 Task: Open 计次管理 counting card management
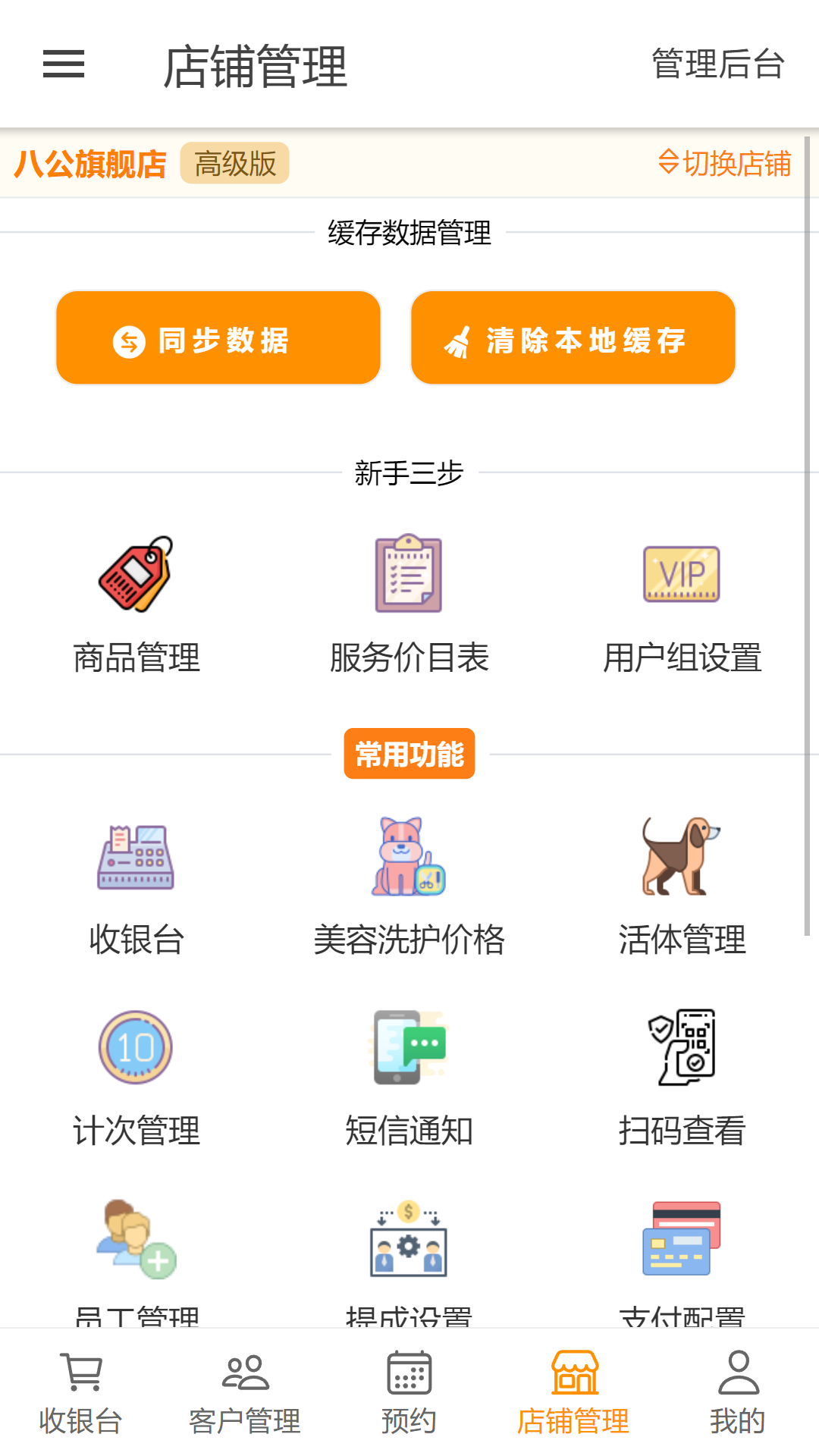click(136, 1077)
